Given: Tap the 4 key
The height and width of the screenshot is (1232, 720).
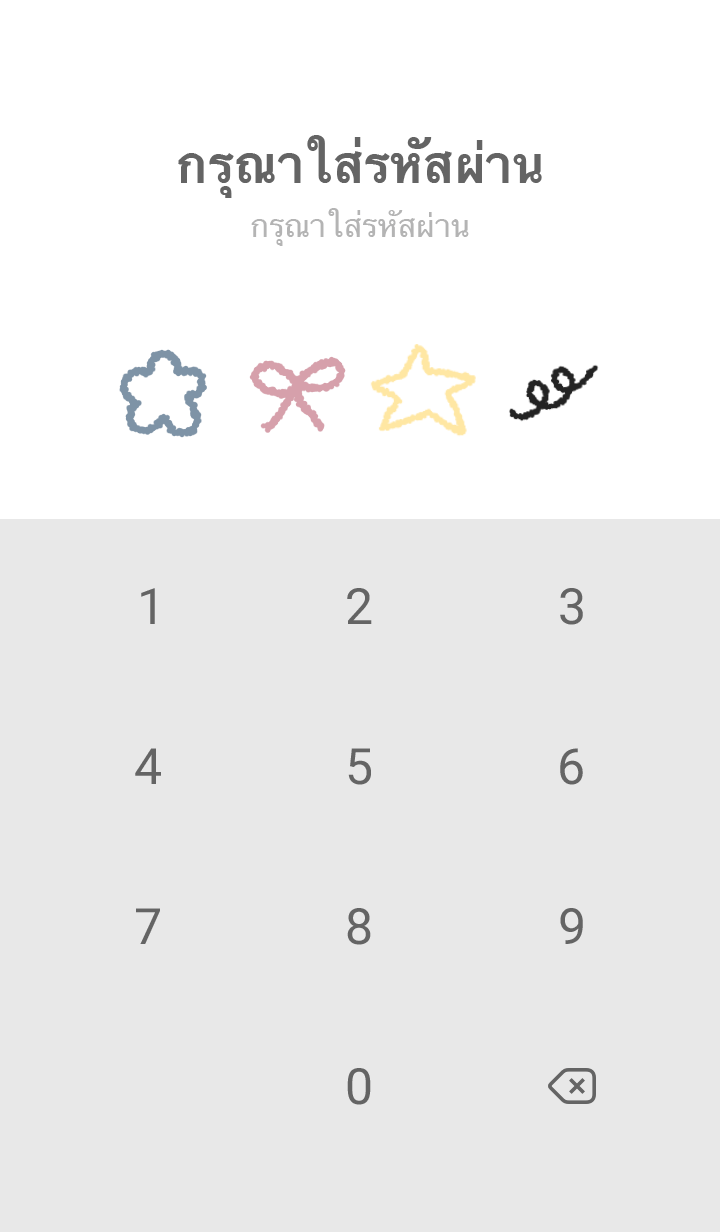Looking at the screenshot, I should pyautogui.click(x=148, y=767).
